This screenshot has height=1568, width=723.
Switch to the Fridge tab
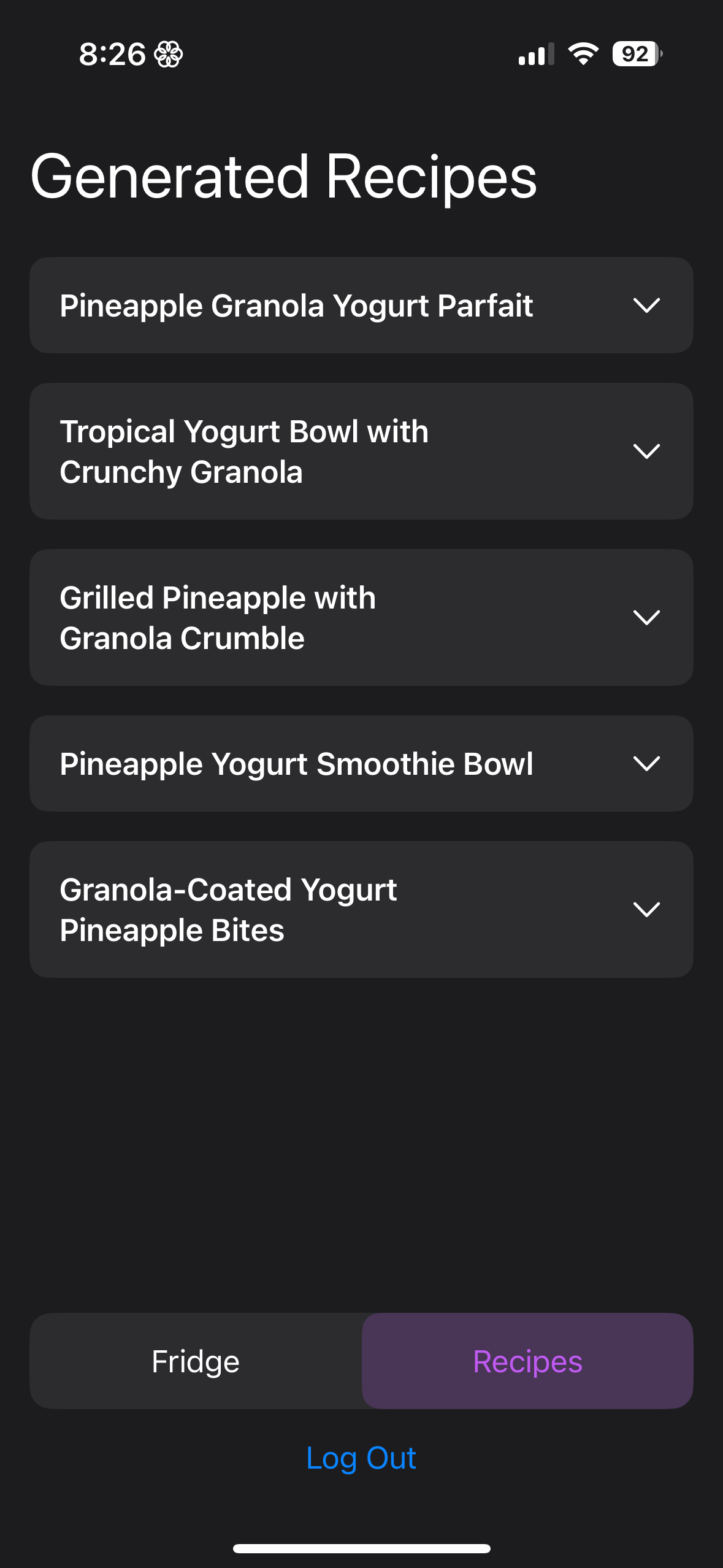(196, 1361)
